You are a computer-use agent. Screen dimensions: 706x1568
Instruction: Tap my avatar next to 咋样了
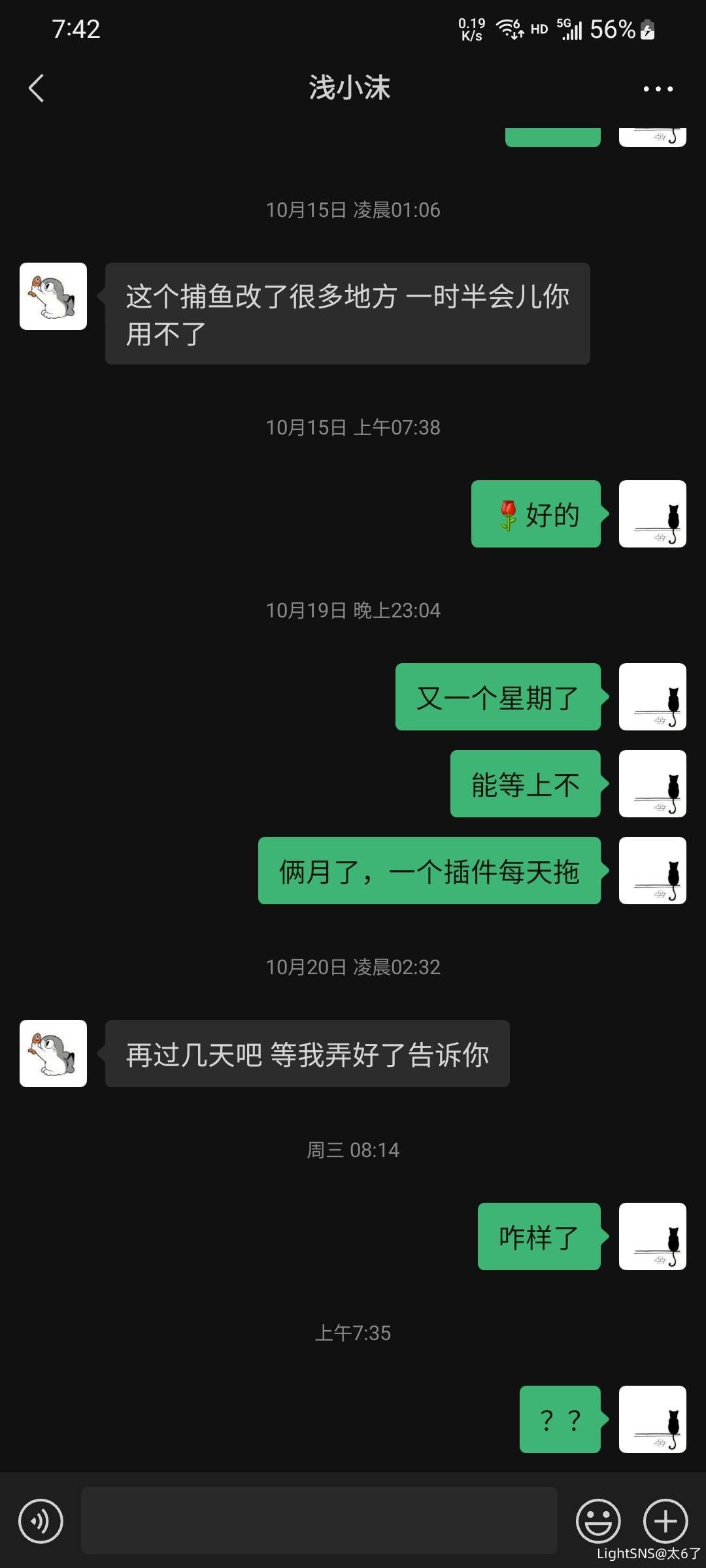[x=652, y=1236]
